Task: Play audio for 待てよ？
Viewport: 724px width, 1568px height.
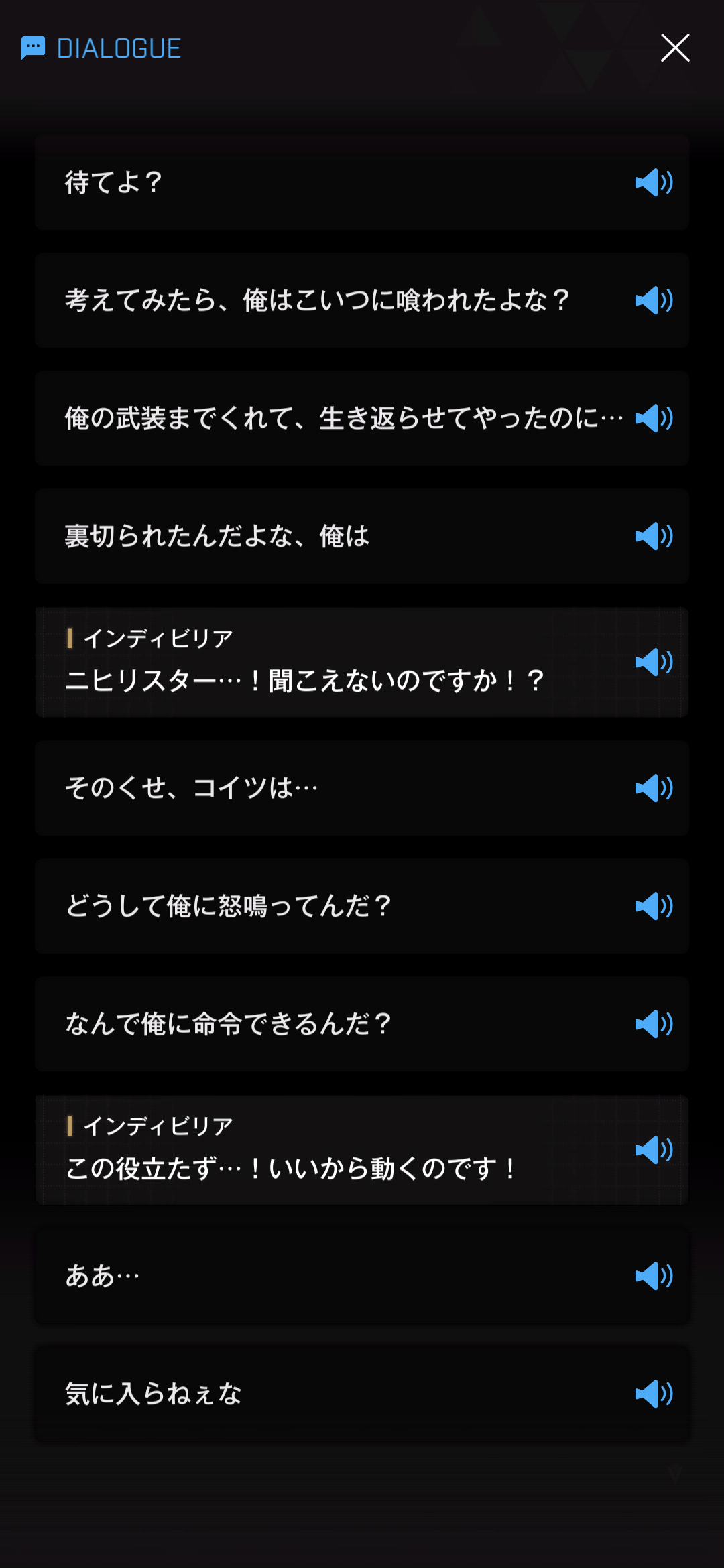Action: coord(654,182)
